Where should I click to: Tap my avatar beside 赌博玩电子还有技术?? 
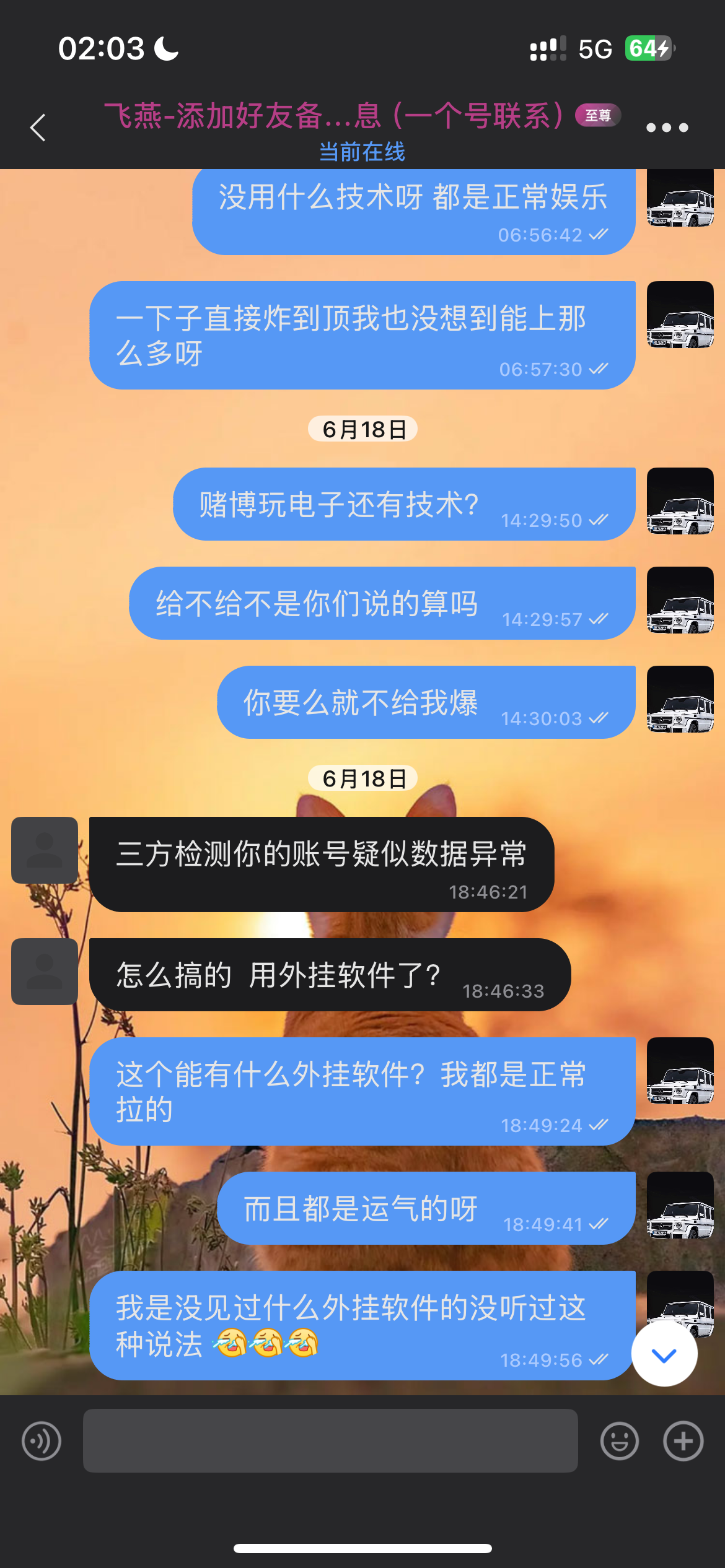point(680,501)
